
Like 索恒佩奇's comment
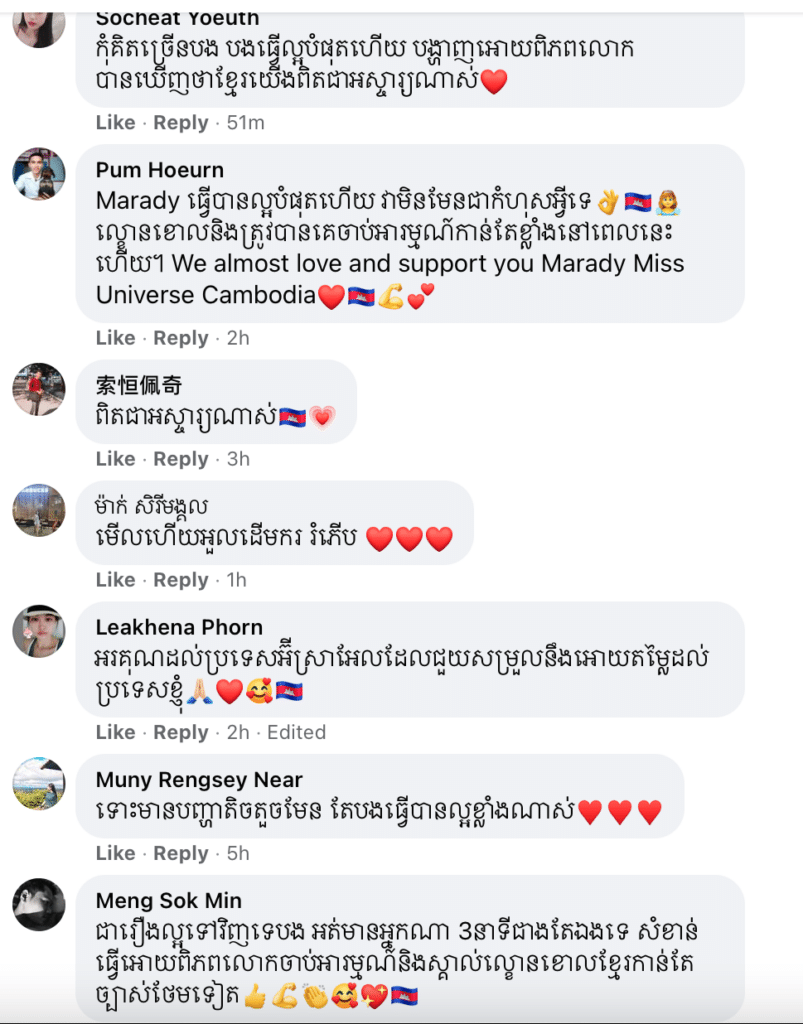tap(115, 459)
